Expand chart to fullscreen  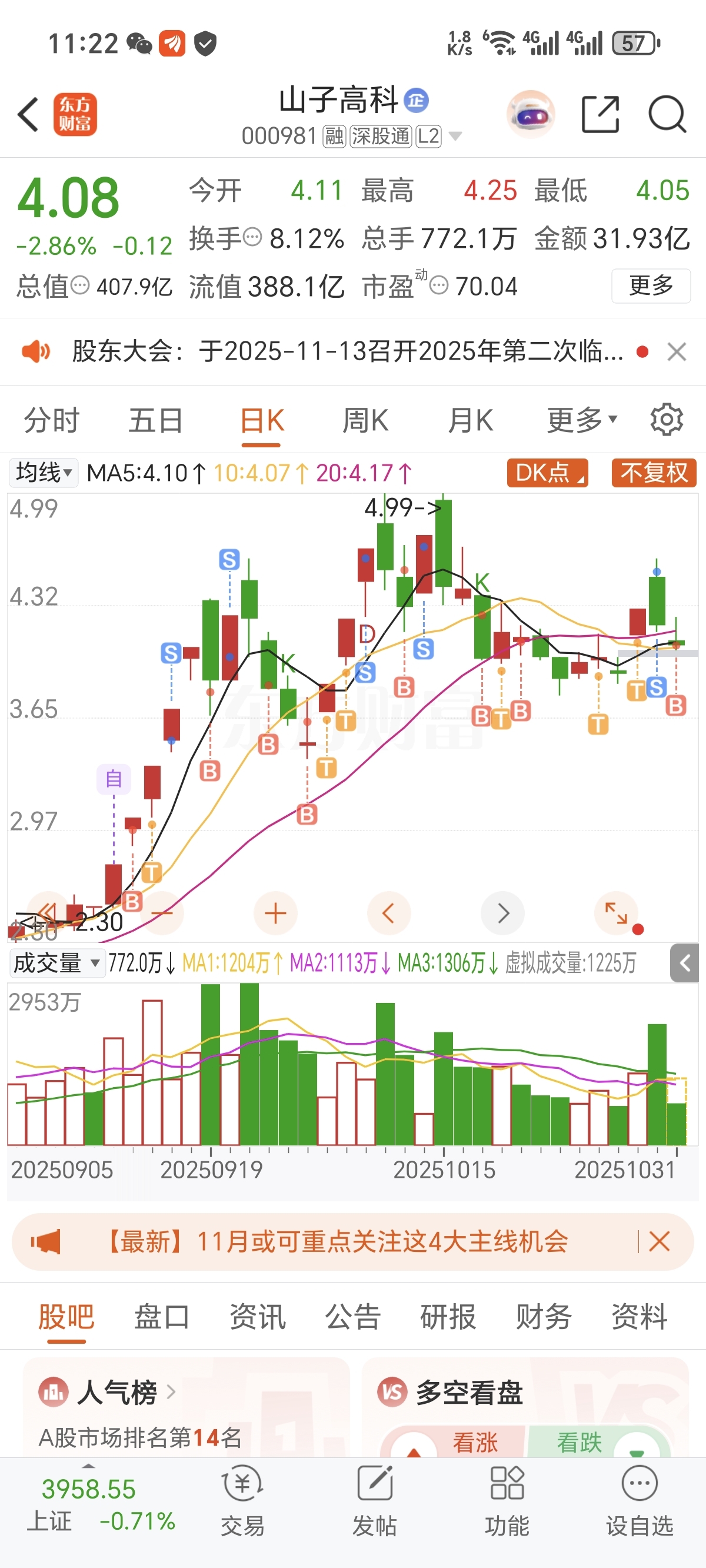pyautogui.click(x=616, y=913)
